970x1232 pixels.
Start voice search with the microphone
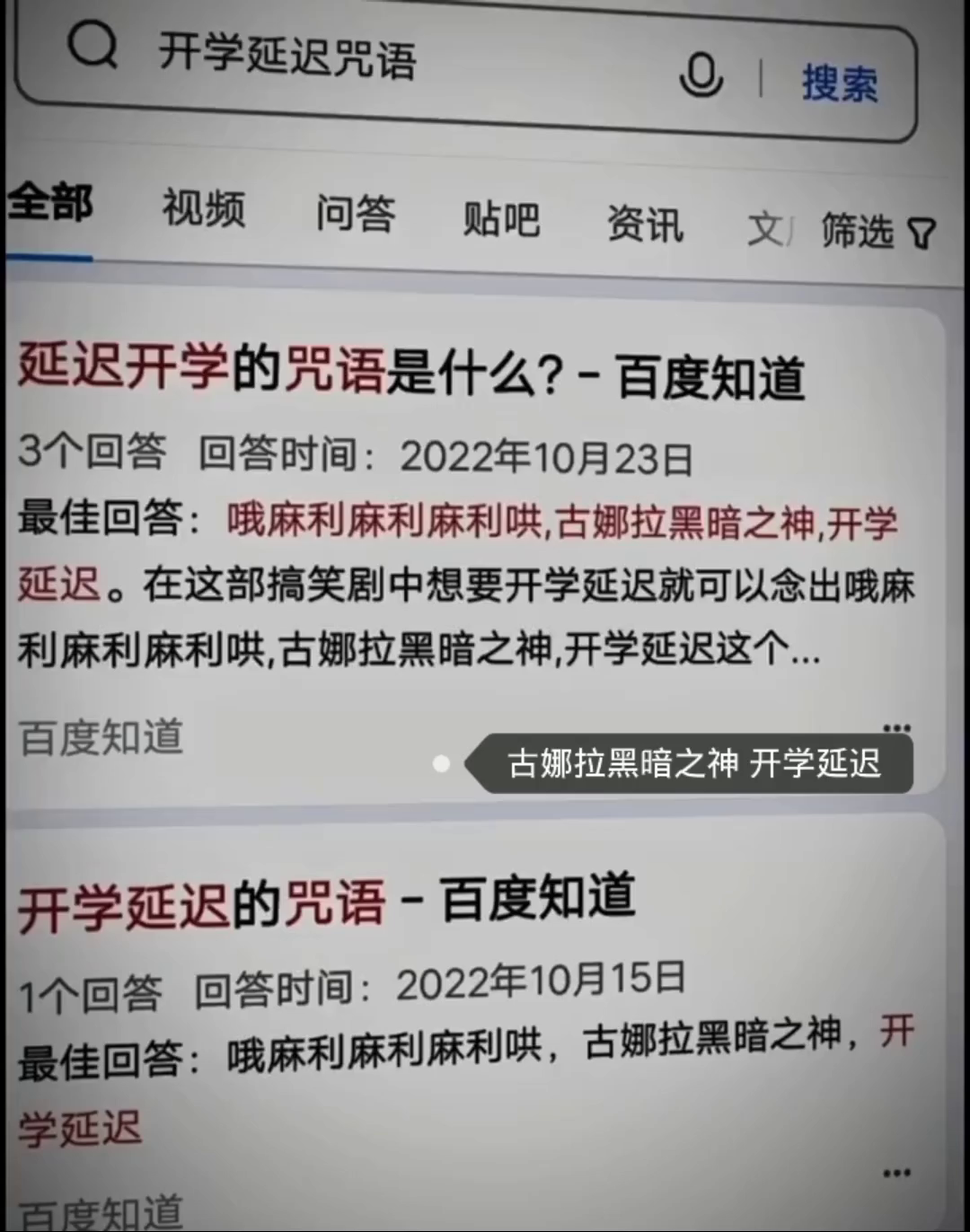click(x=701, y=75)
